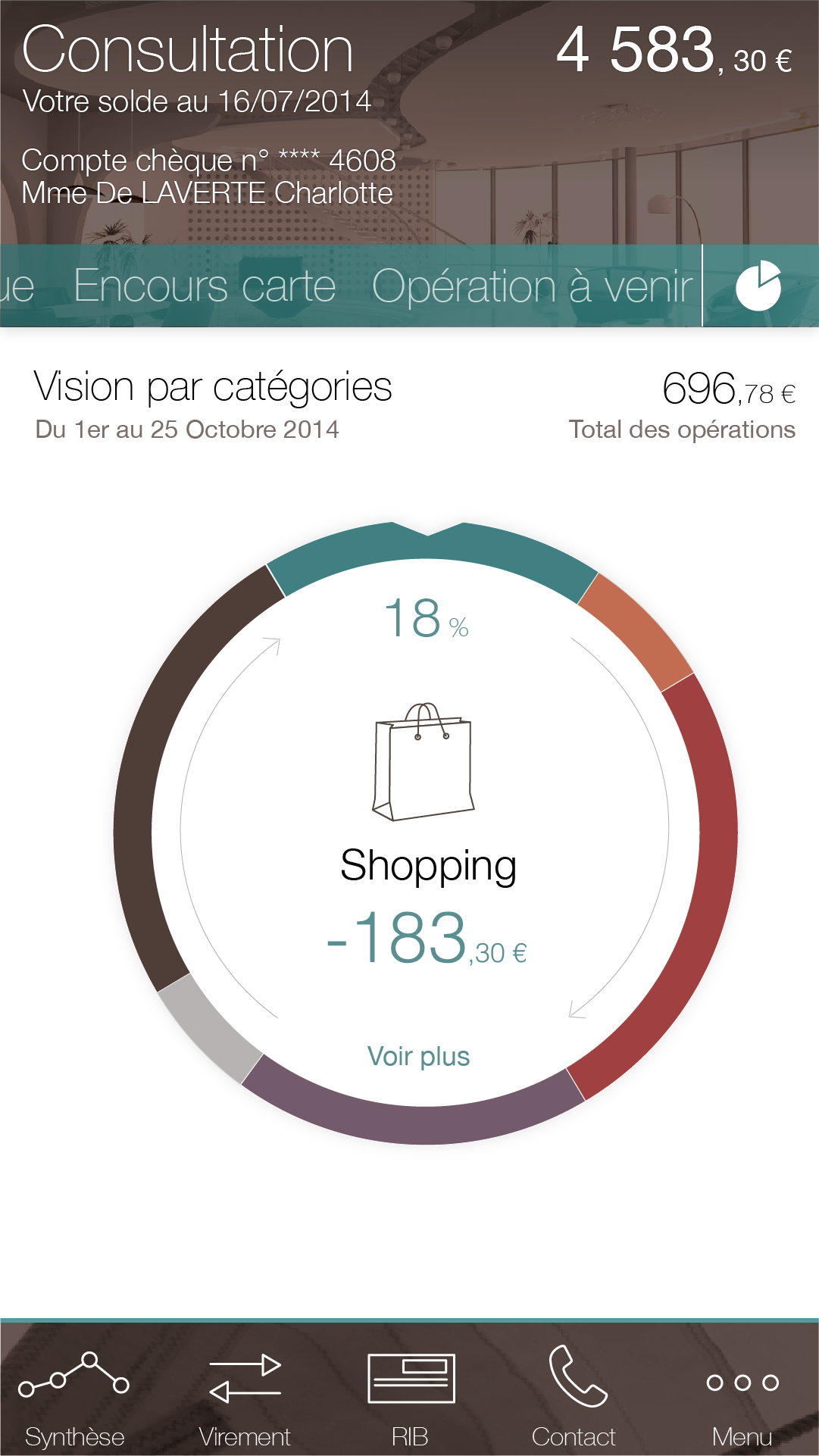Open the RIB page
The height and width of the screenshot is (1456, 819).
click(410, 1398)
